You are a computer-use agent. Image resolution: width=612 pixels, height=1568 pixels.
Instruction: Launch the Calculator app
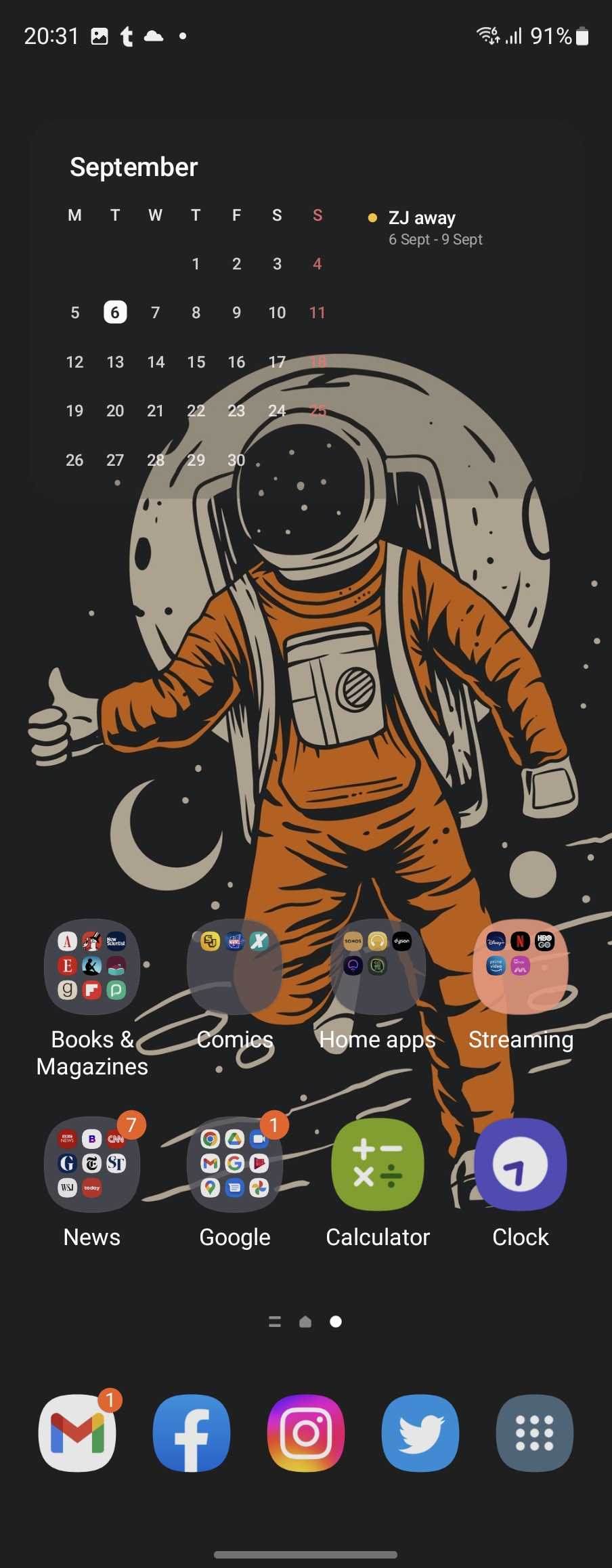click(x=378, y=1164)
